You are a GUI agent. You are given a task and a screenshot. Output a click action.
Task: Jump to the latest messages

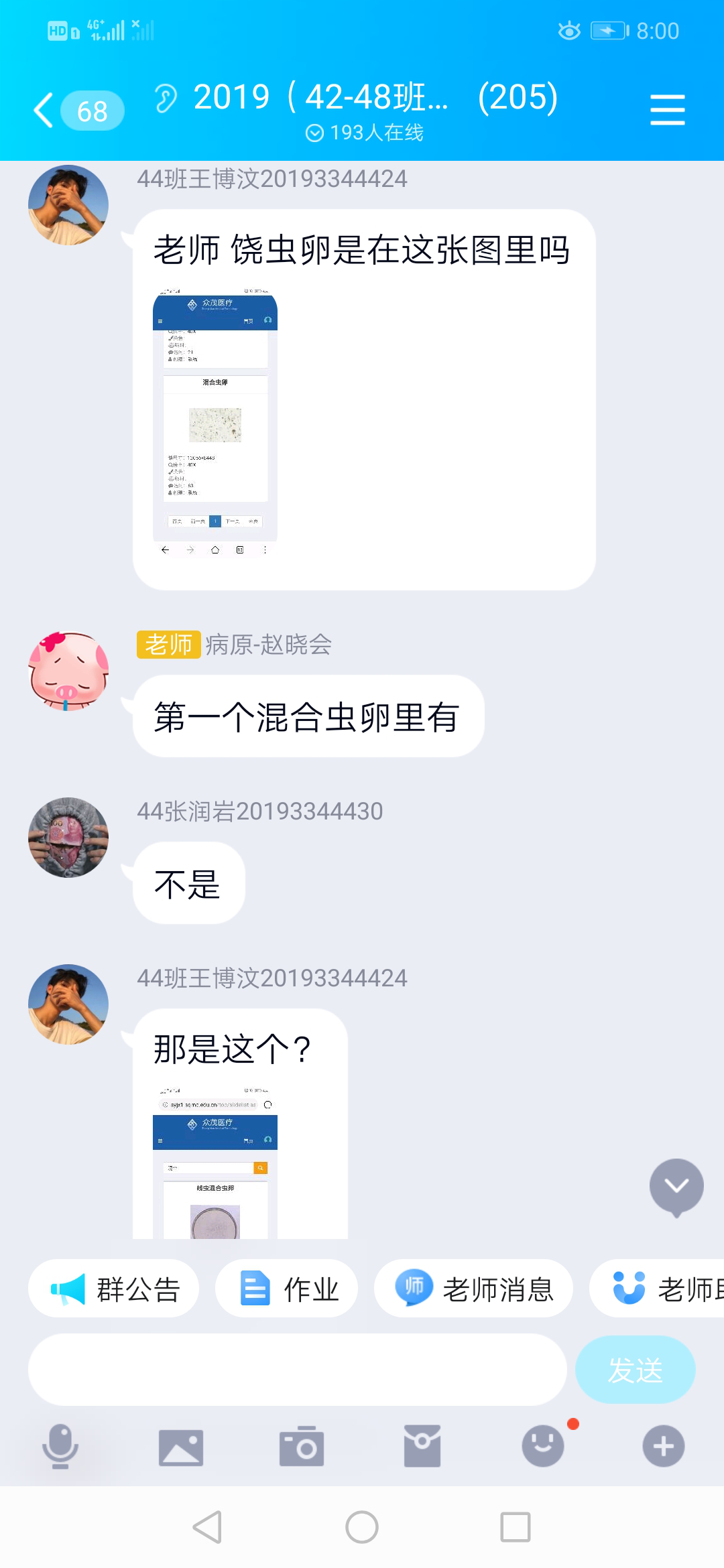point(676,1187)
